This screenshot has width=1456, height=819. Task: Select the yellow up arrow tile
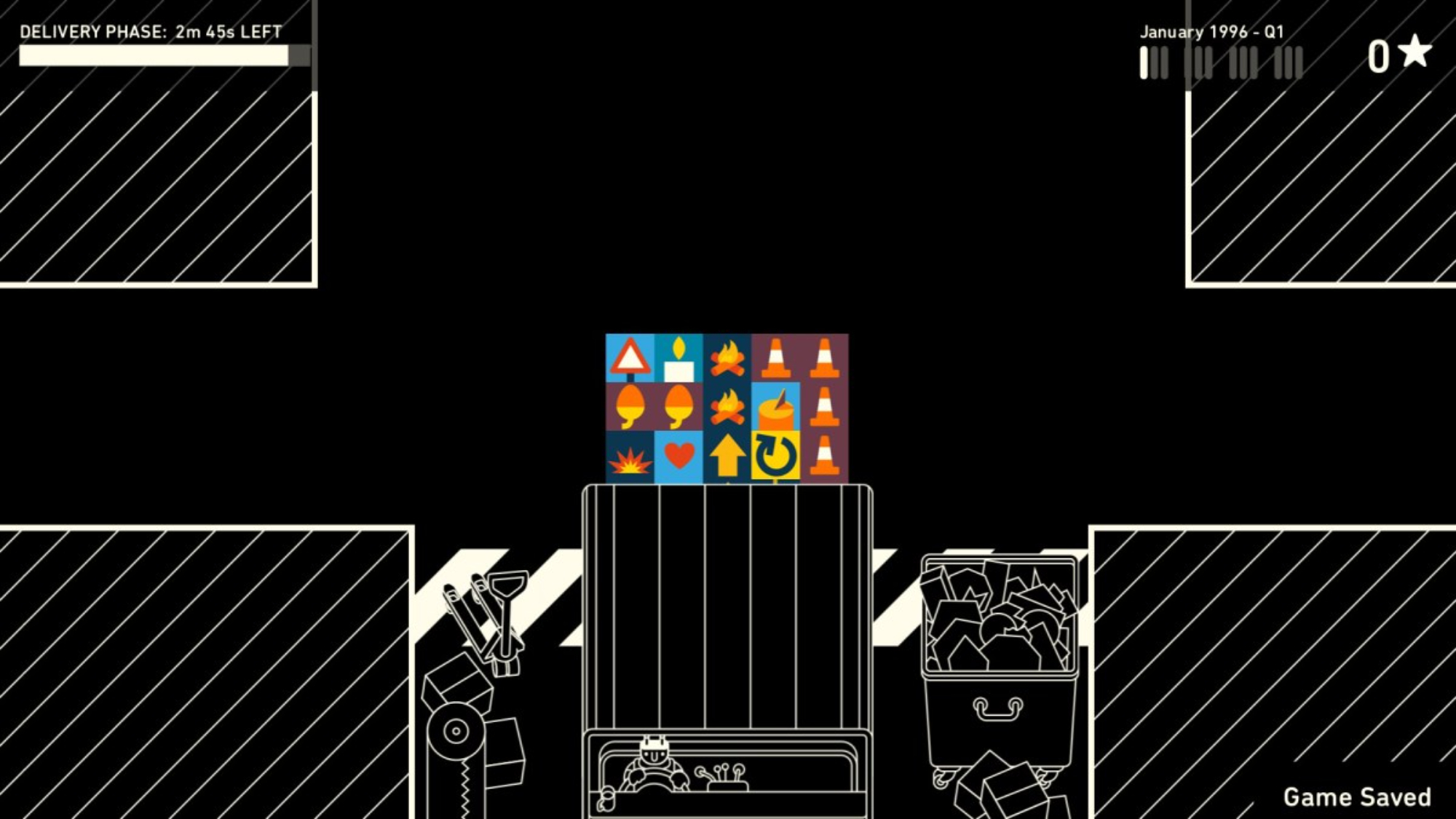click(x=727, y=456)
